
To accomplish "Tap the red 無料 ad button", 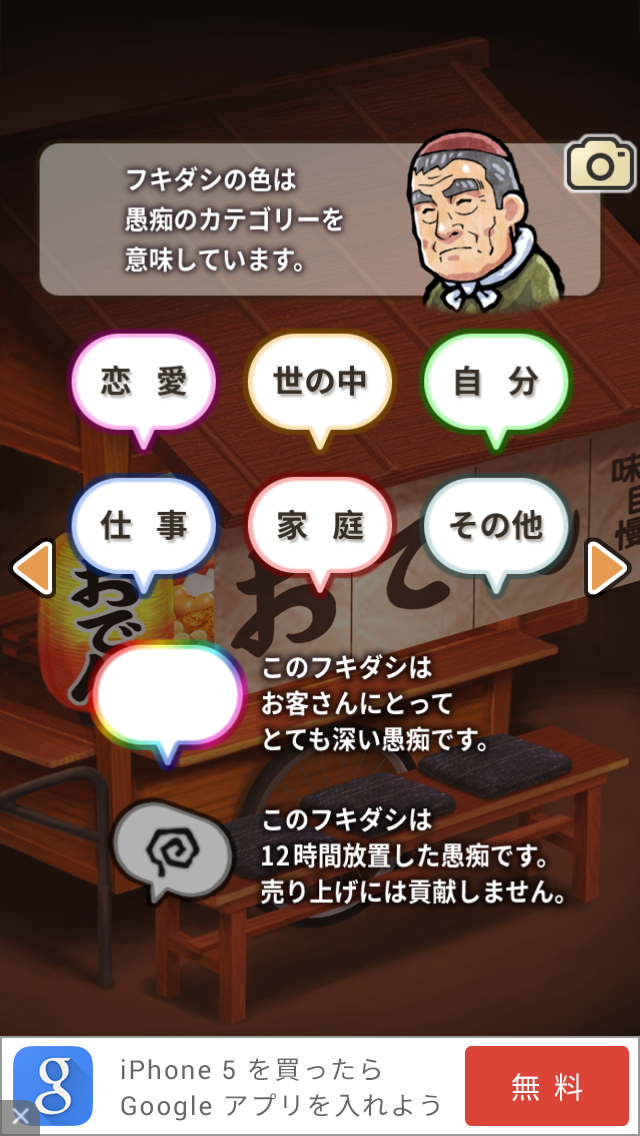I will tap(546, 1087).
